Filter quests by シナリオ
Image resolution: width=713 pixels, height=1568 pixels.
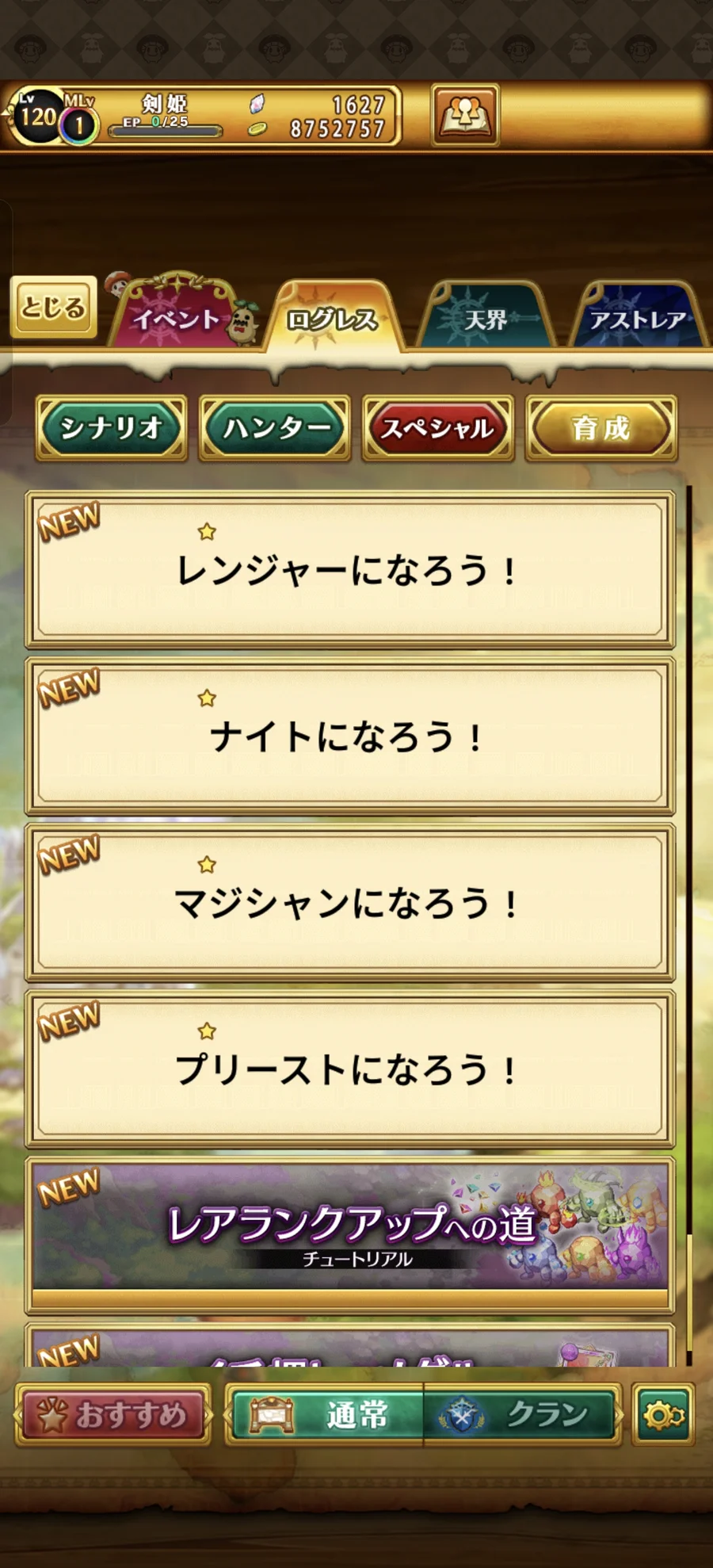click(112, 428)
